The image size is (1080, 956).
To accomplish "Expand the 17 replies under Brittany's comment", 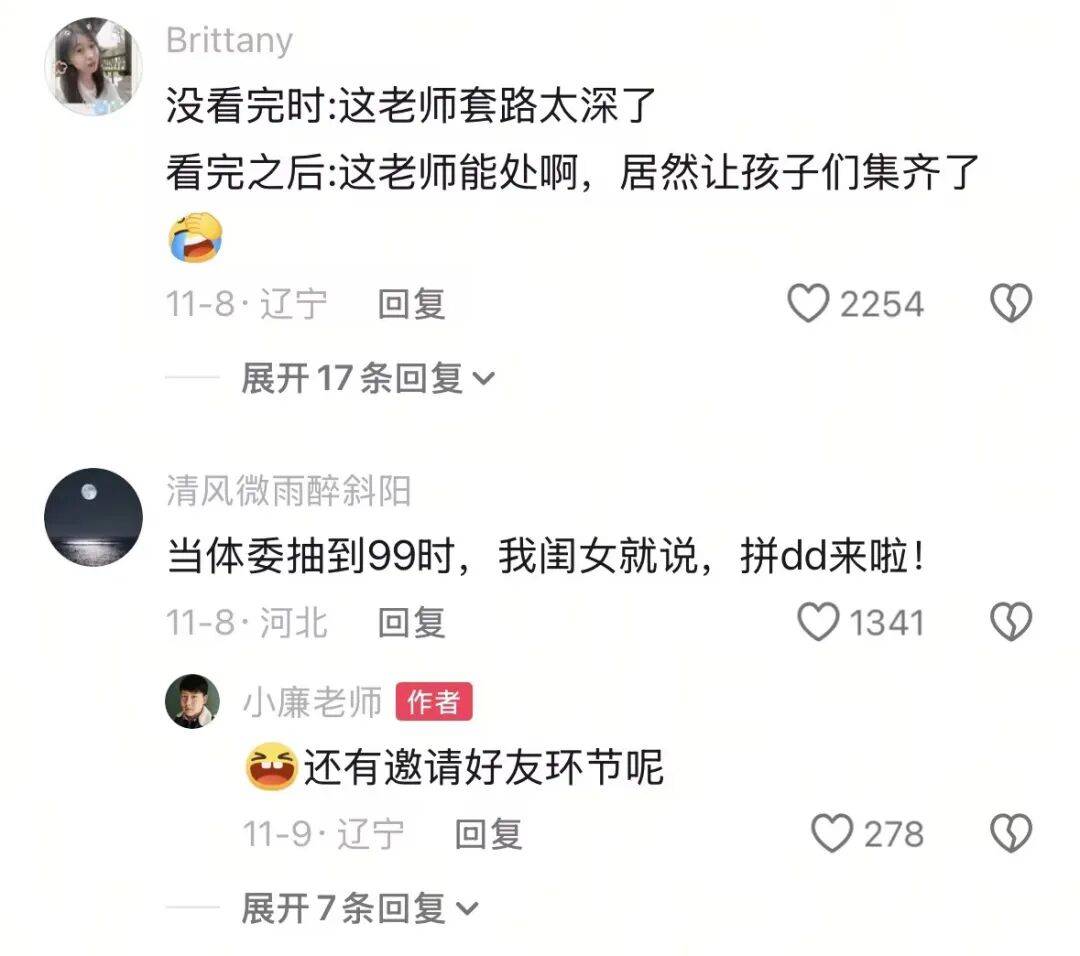I will click(368, 378).
